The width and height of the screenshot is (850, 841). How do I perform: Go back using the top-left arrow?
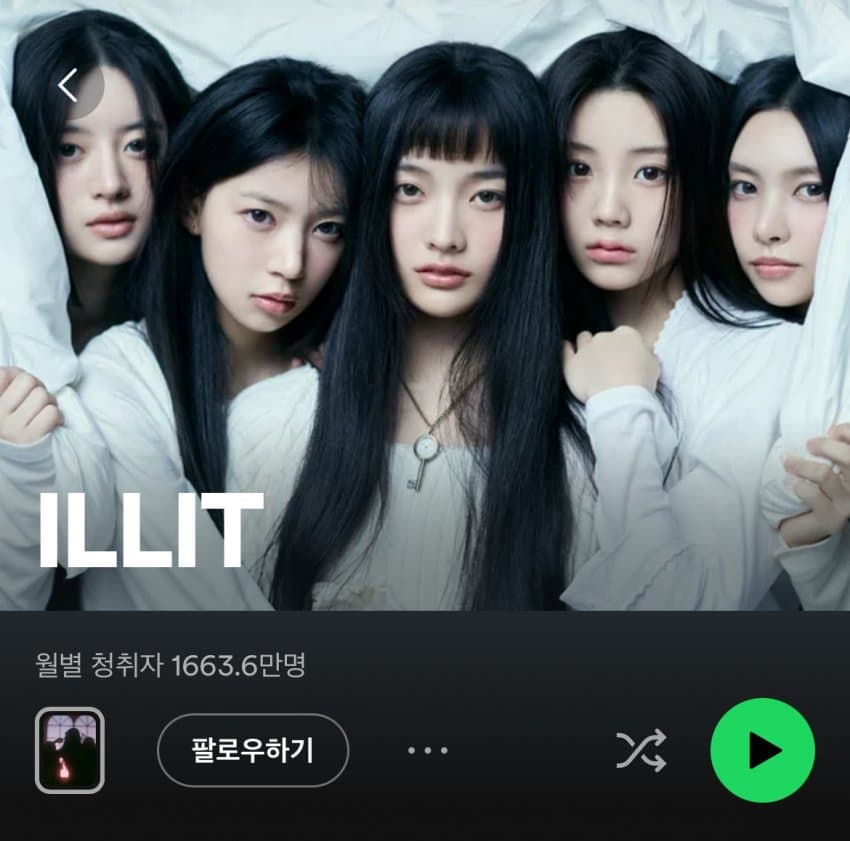pyautogui.click(x=68, y=86)
